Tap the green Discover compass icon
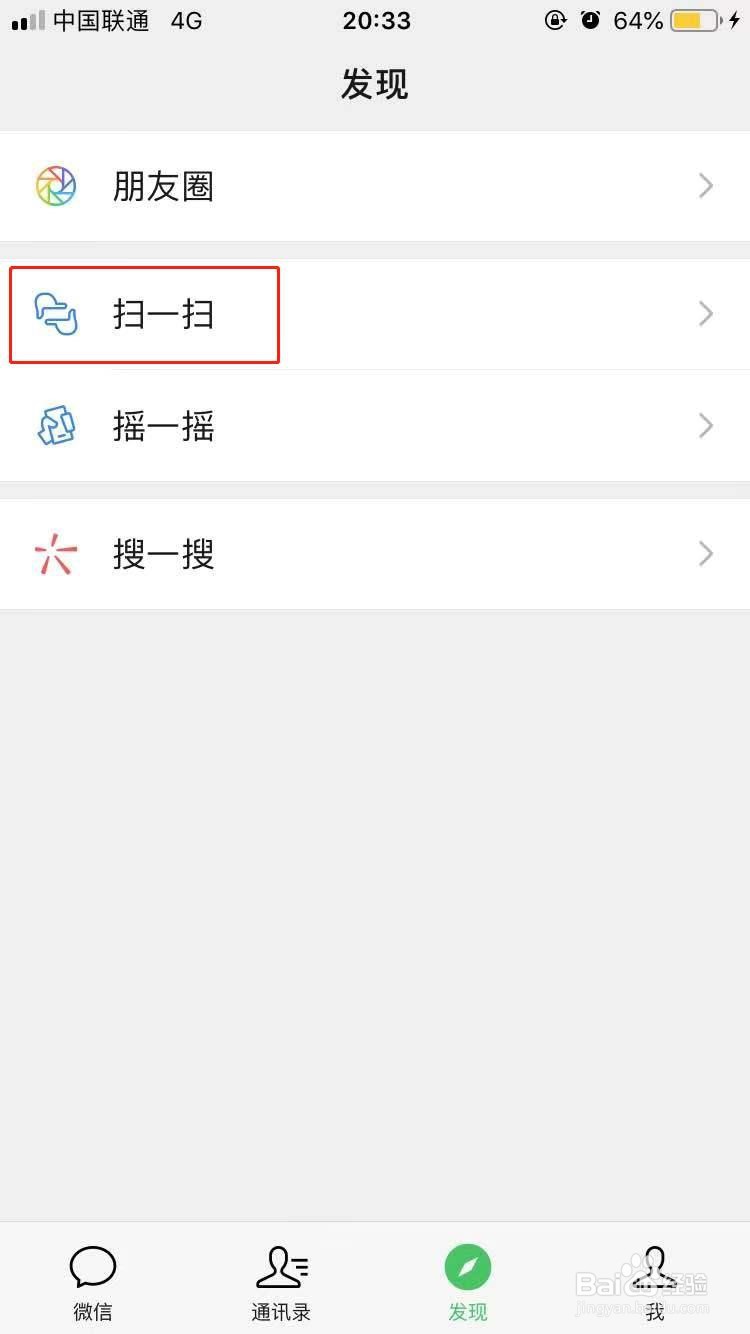Viewport: 750px width, 1334px height. [x=468, y=1266]
